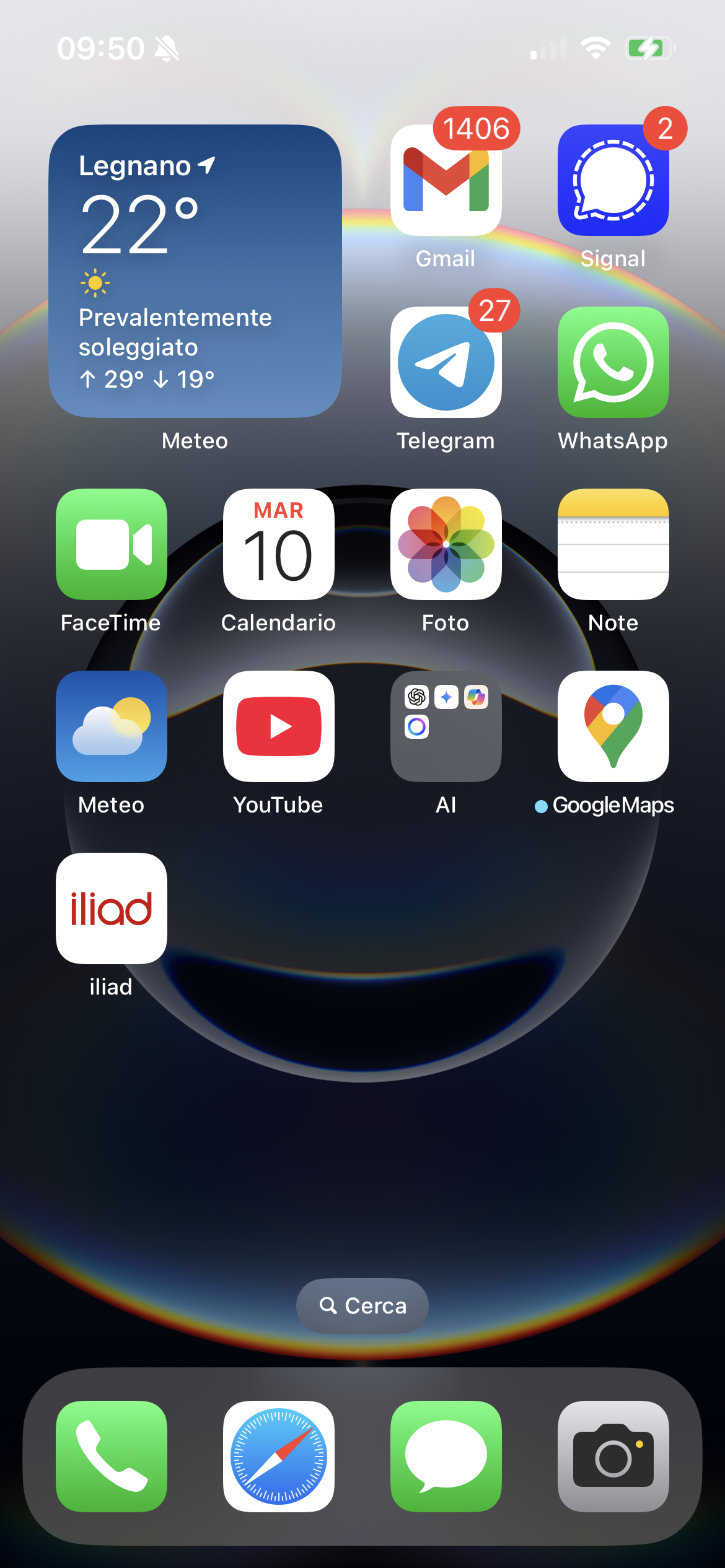Open the AI folder
Image resolution: width=725 pixels, height=1568 pixels.
446,726
